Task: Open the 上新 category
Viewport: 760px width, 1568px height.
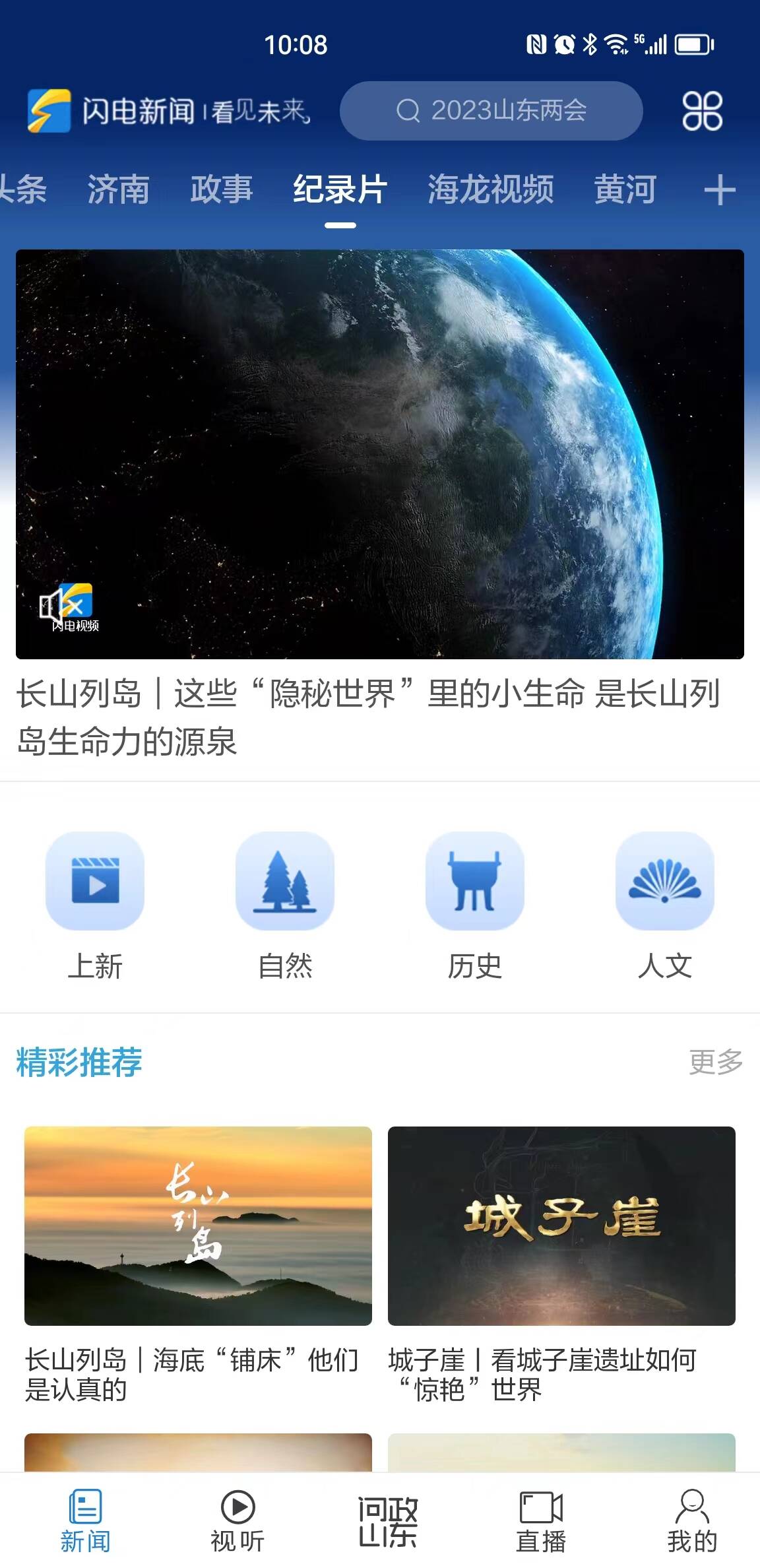Action: point(95,905)
